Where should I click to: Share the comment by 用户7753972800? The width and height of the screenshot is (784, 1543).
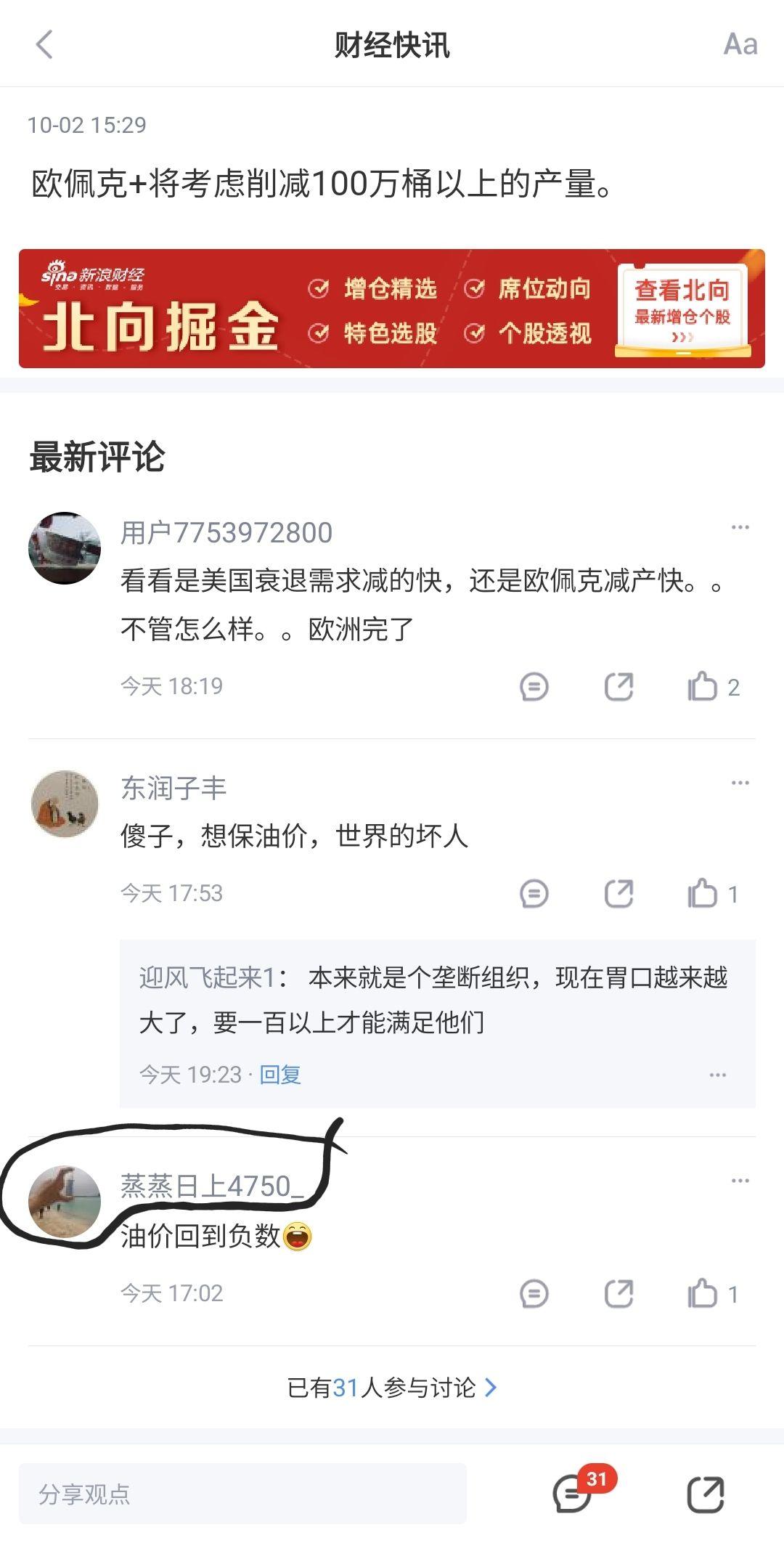point(618,686)
